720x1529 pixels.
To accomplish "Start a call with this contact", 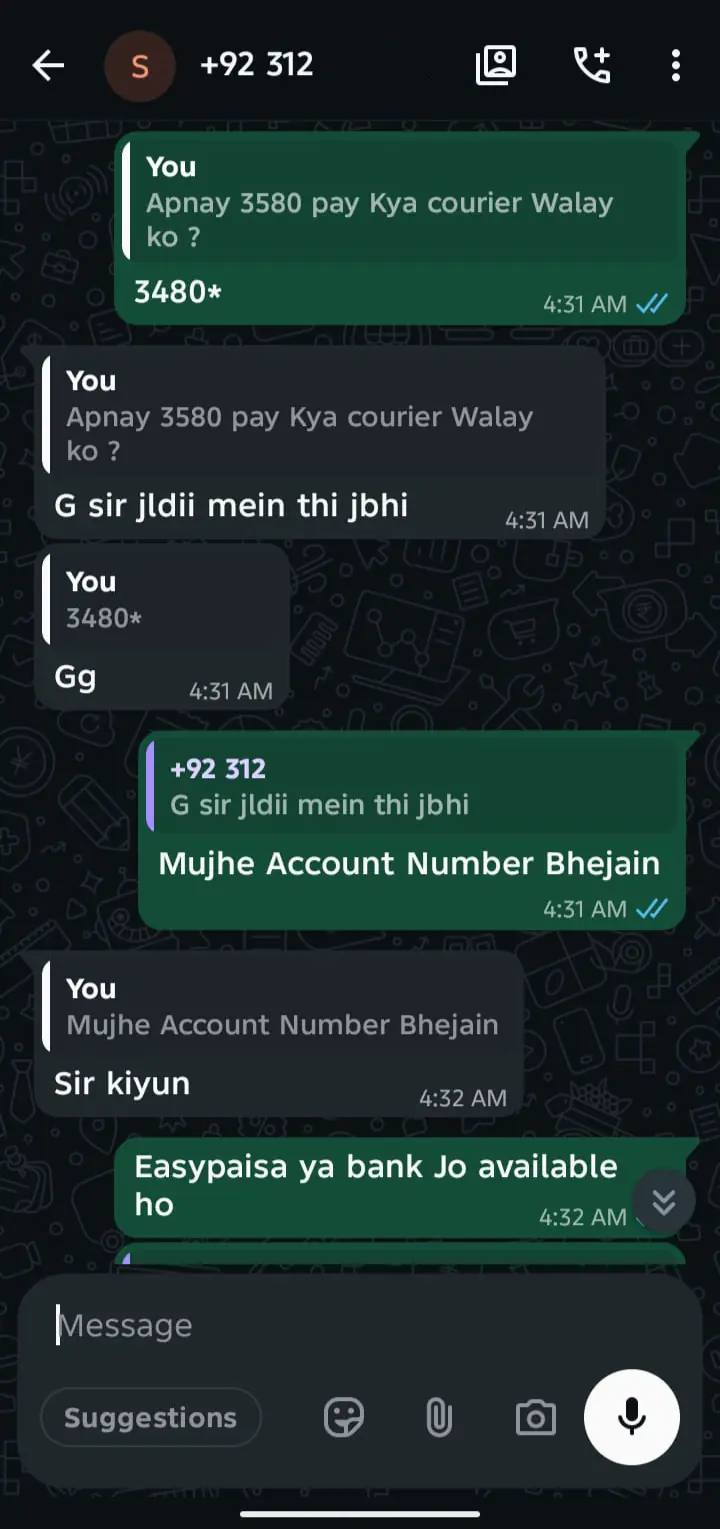I will click(591, 66).
